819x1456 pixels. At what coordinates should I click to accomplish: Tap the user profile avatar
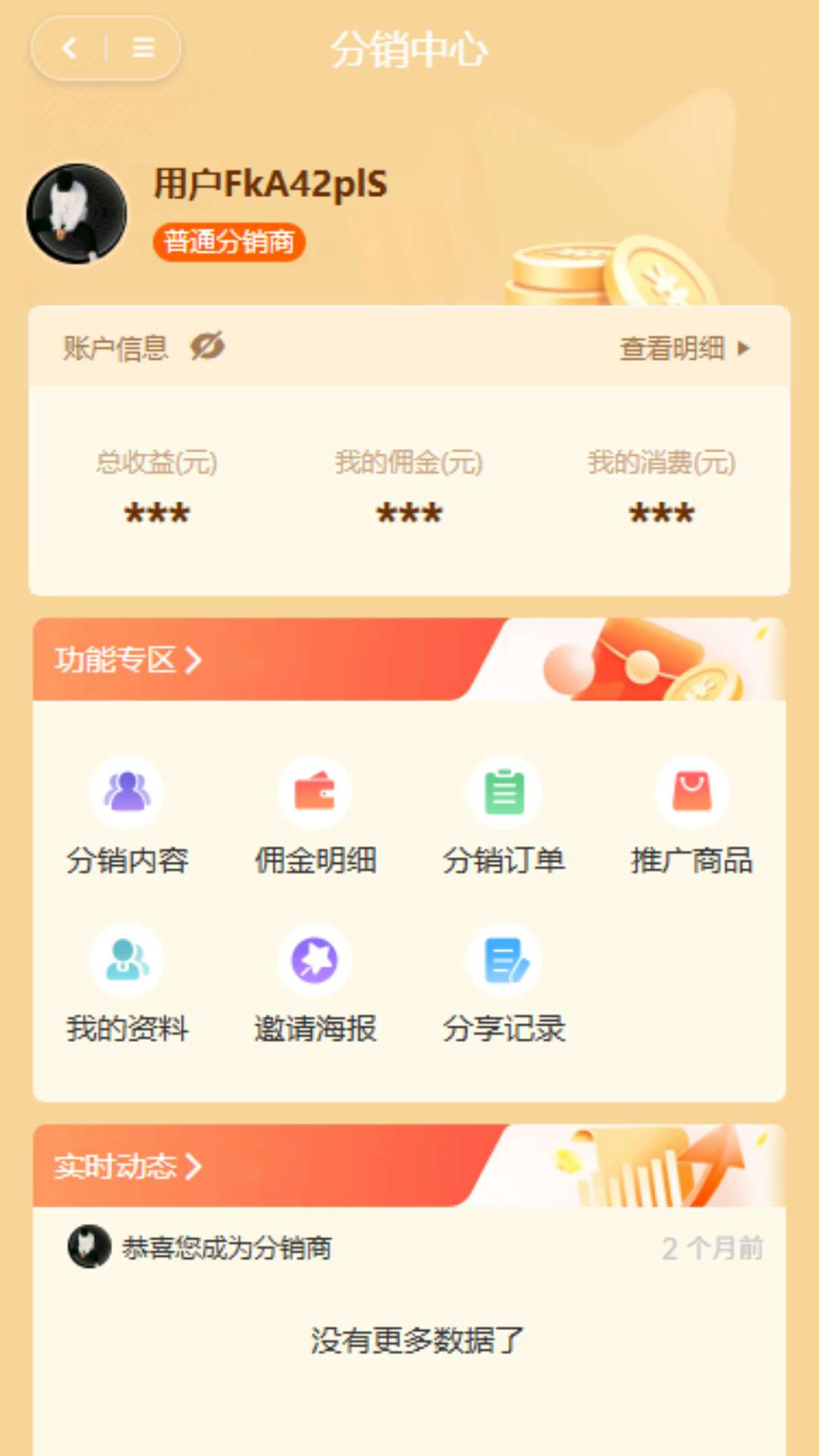click(x=77, y=213)
